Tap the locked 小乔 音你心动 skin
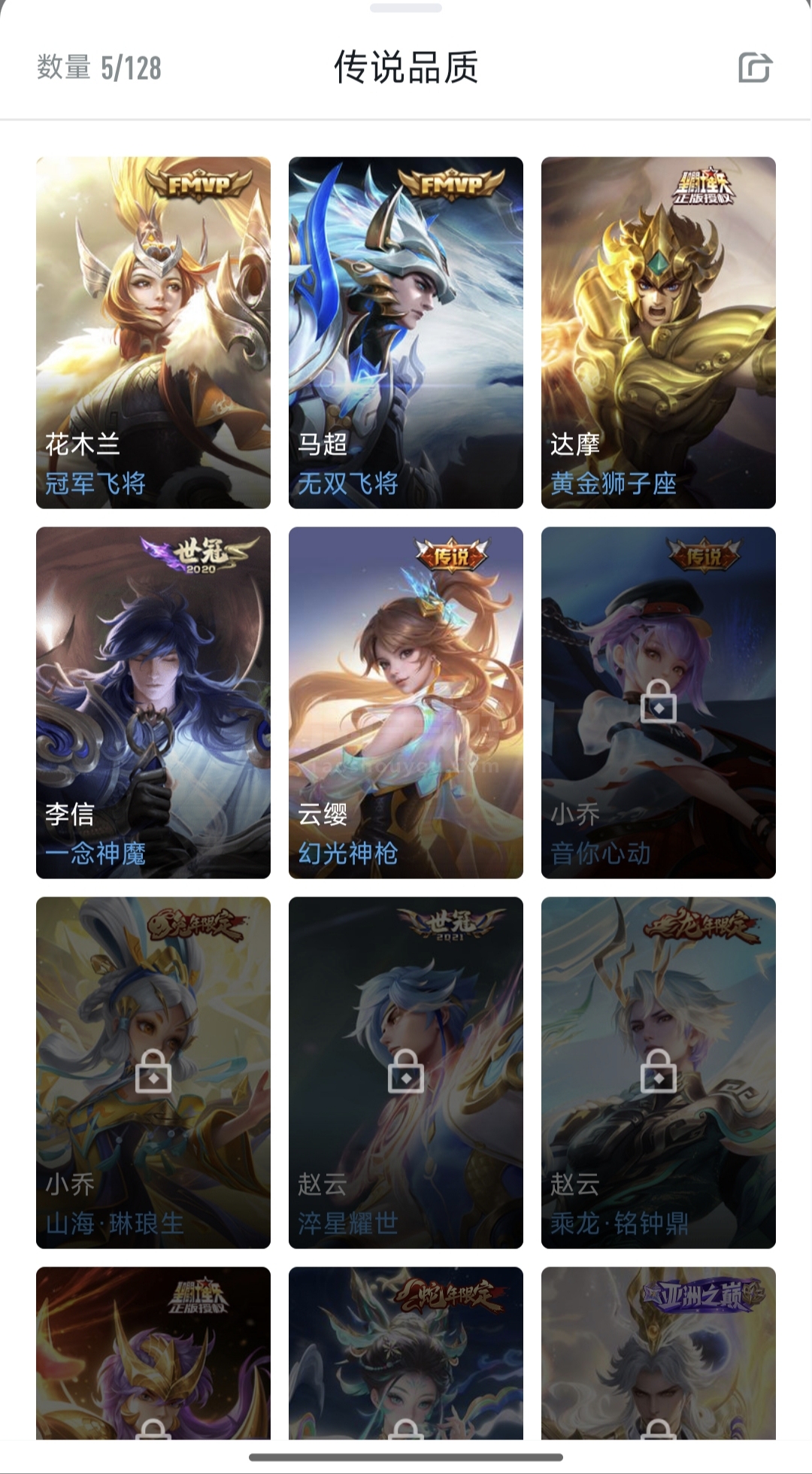Image resolution: width=812 pixels, height=1474 pixels. click(x=659, y=702)
